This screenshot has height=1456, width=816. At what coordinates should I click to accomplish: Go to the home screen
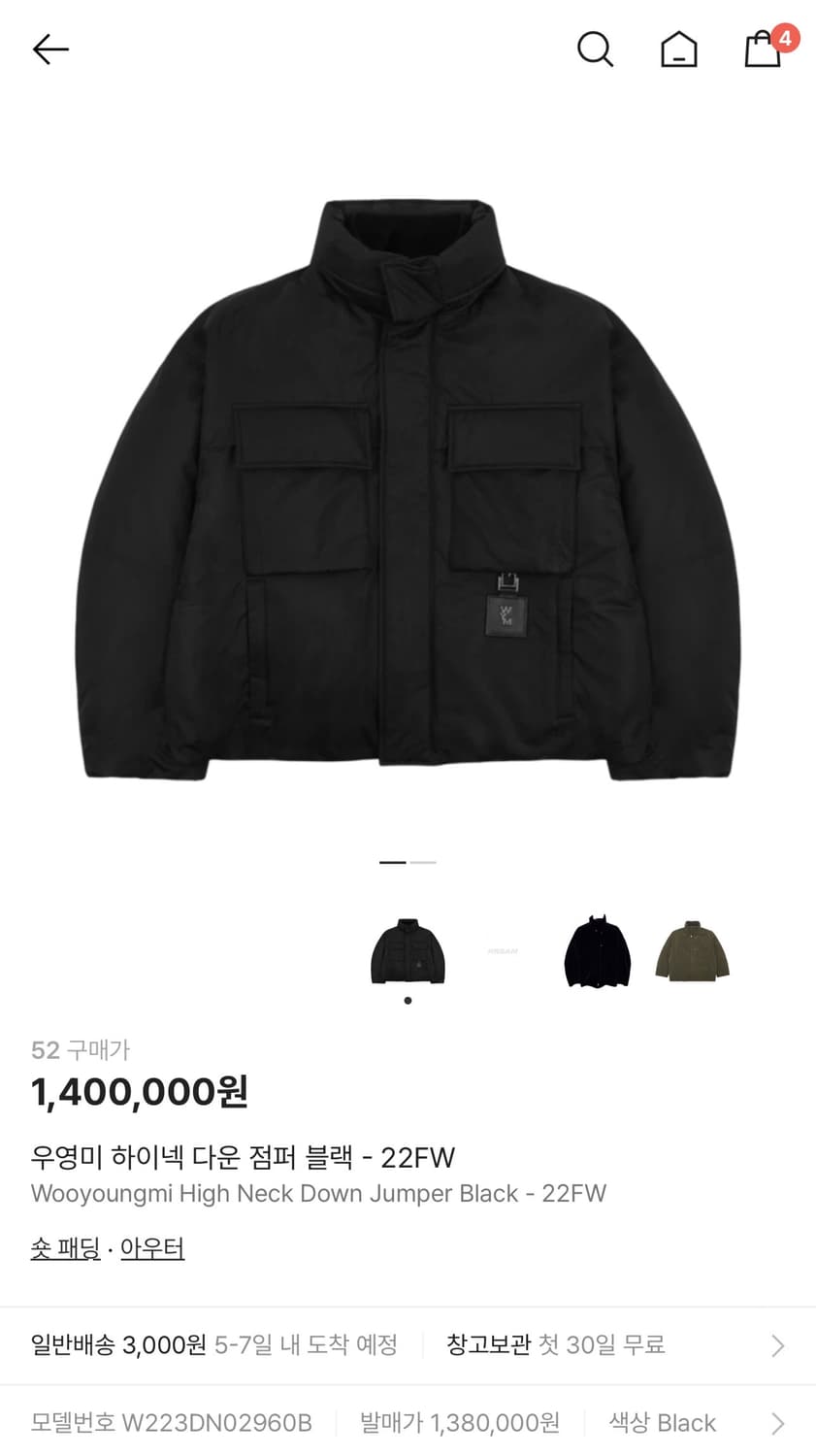tap(679, 50)
